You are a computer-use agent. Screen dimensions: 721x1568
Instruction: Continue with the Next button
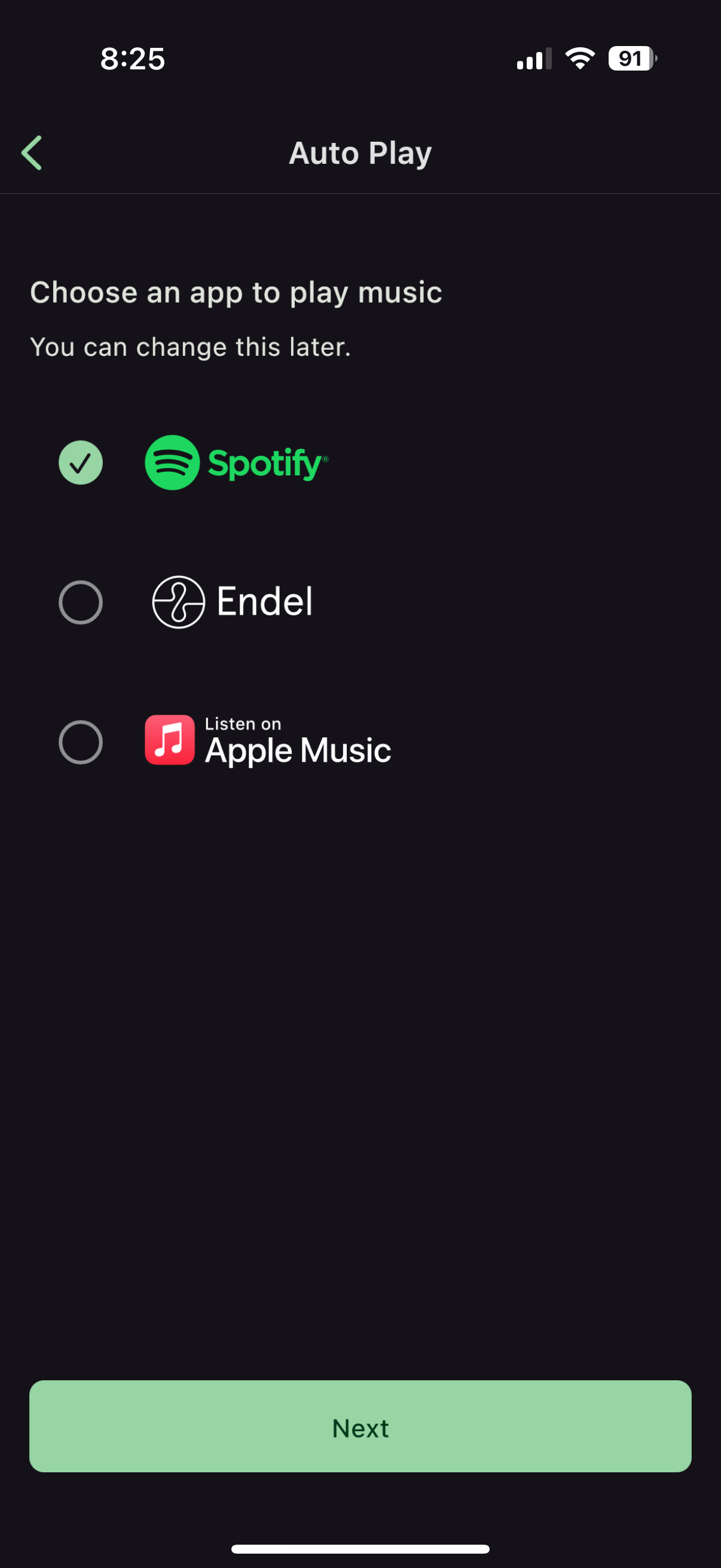(x=360, y=1426)
